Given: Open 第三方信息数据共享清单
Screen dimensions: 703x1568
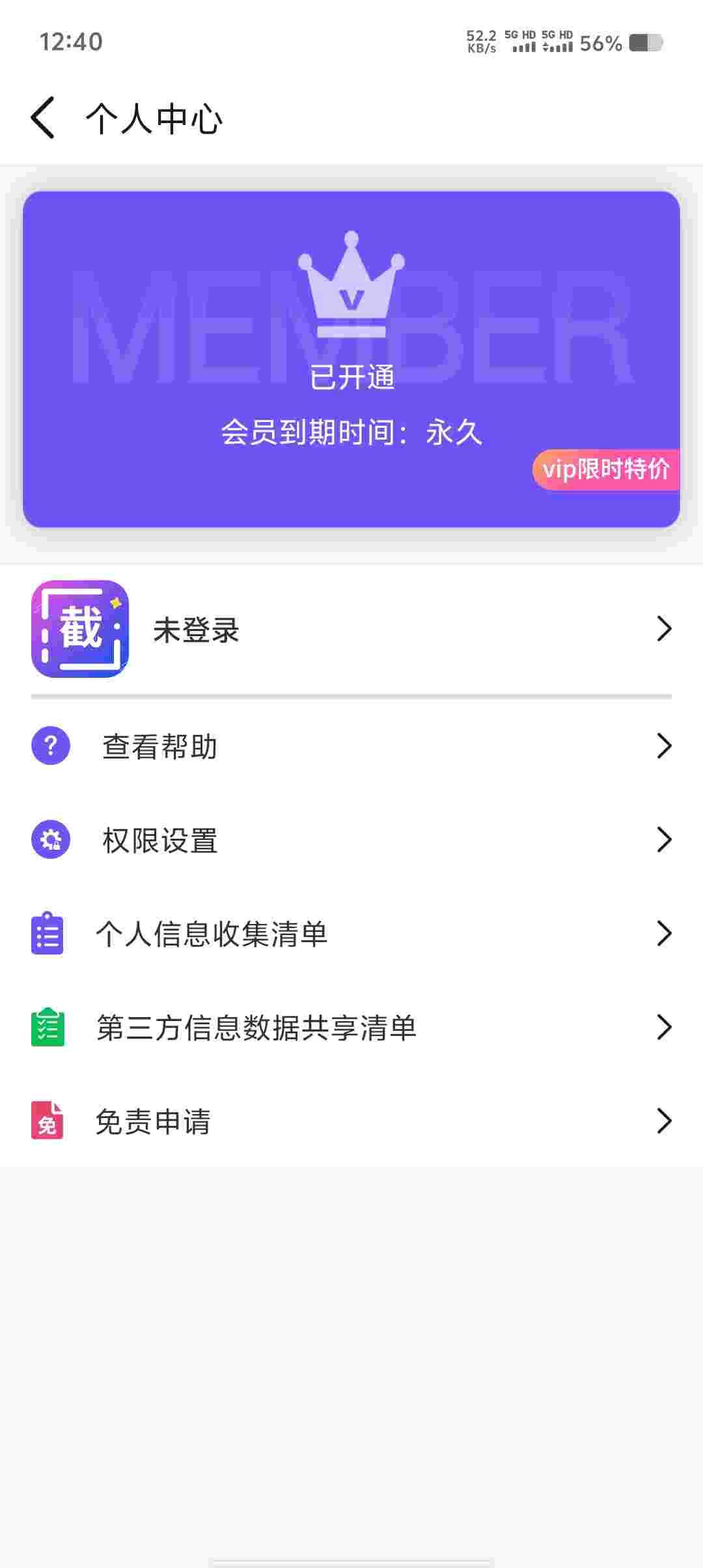Looking at the screenshot, I should 351,1028.
